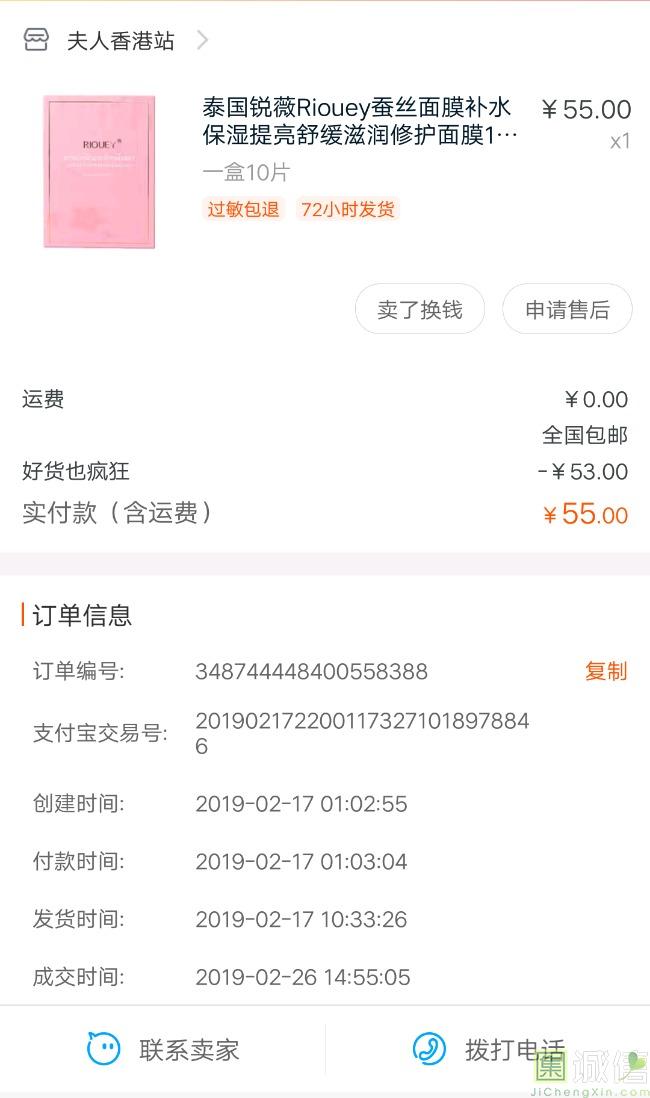Image resolution: width=650 pixels, height=1098 pixels.
Task: Contact the seller via 联系卖家
Action: point(163,1050)
